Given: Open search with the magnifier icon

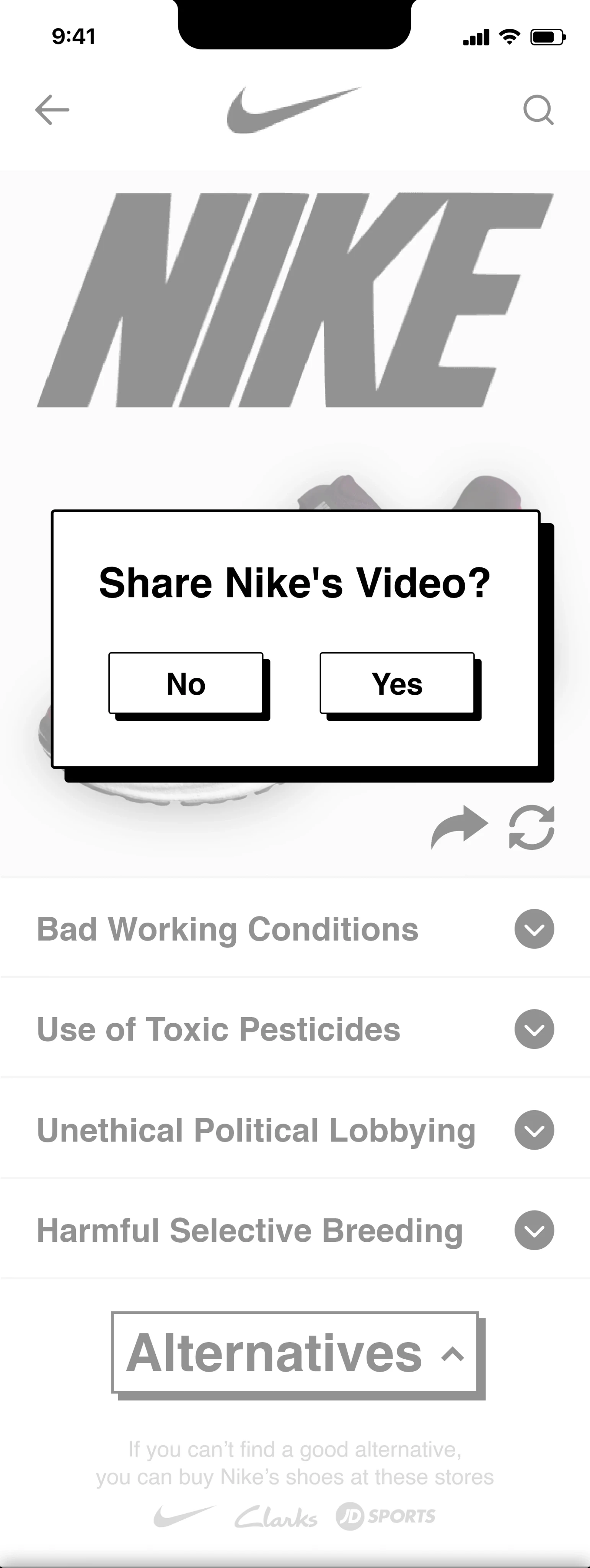Looking at the screenshot, I should tap(538, 109).
